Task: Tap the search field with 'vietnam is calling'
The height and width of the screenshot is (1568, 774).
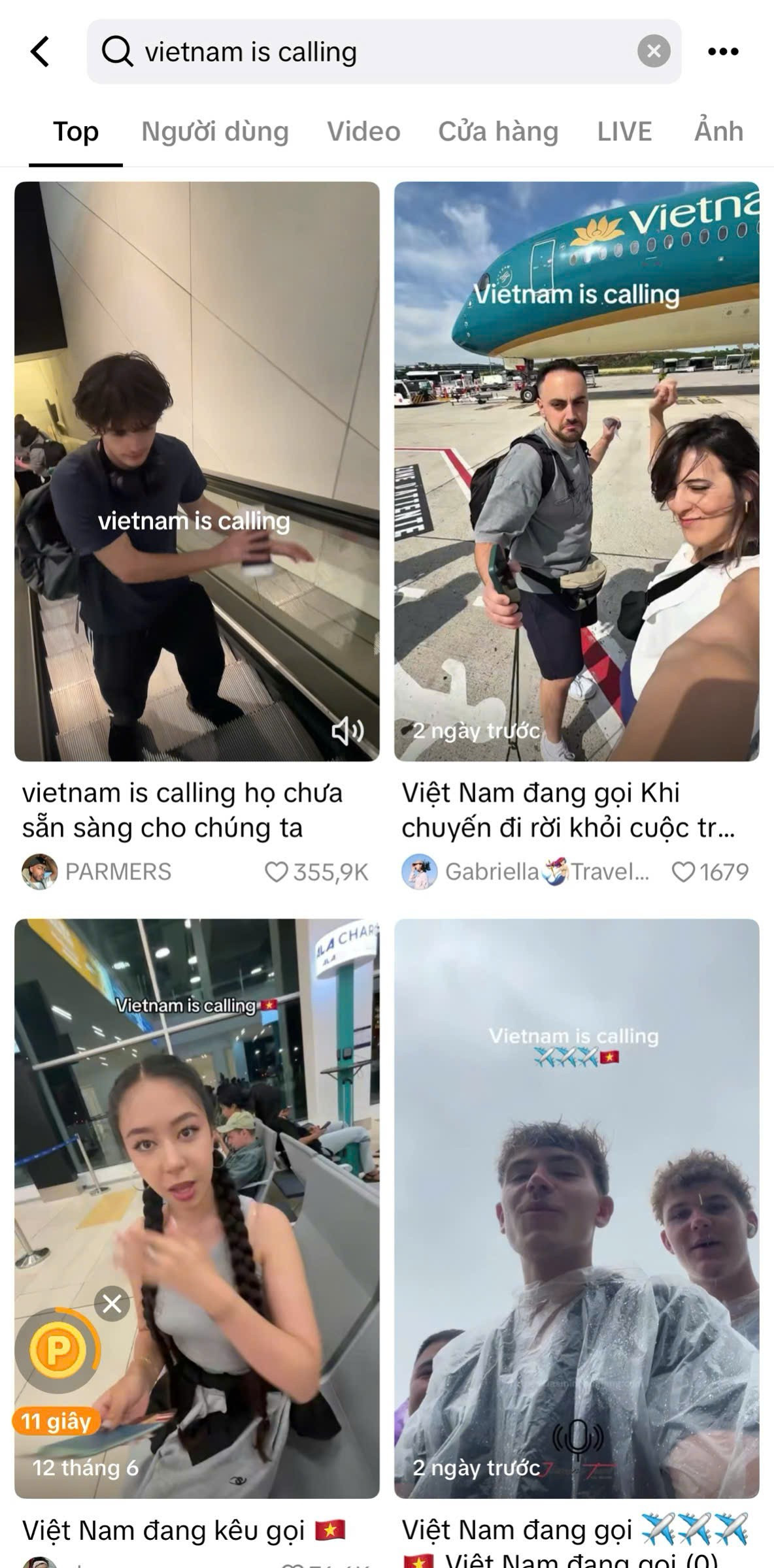Action: point(366,52)
